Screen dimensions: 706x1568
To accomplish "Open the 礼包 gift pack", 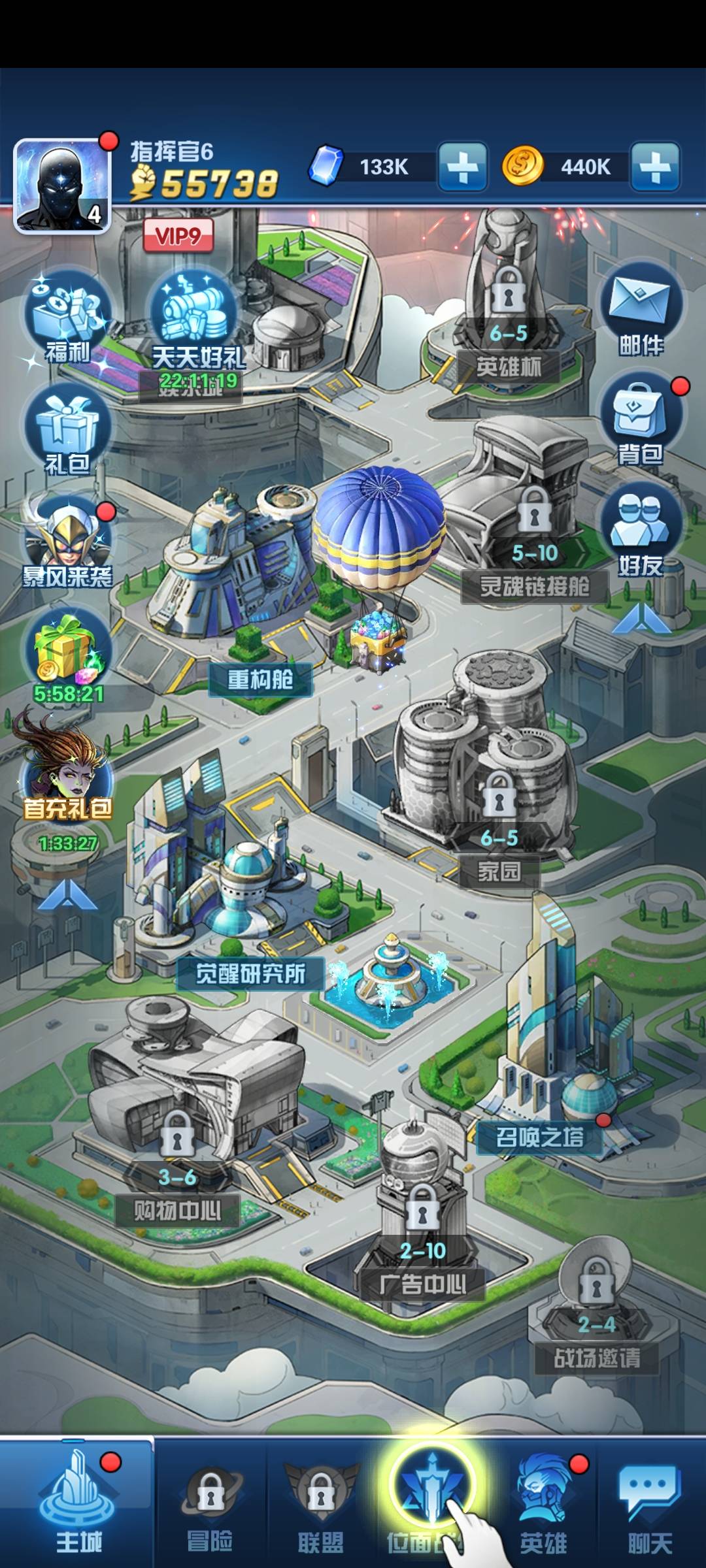I will [67, 428].
